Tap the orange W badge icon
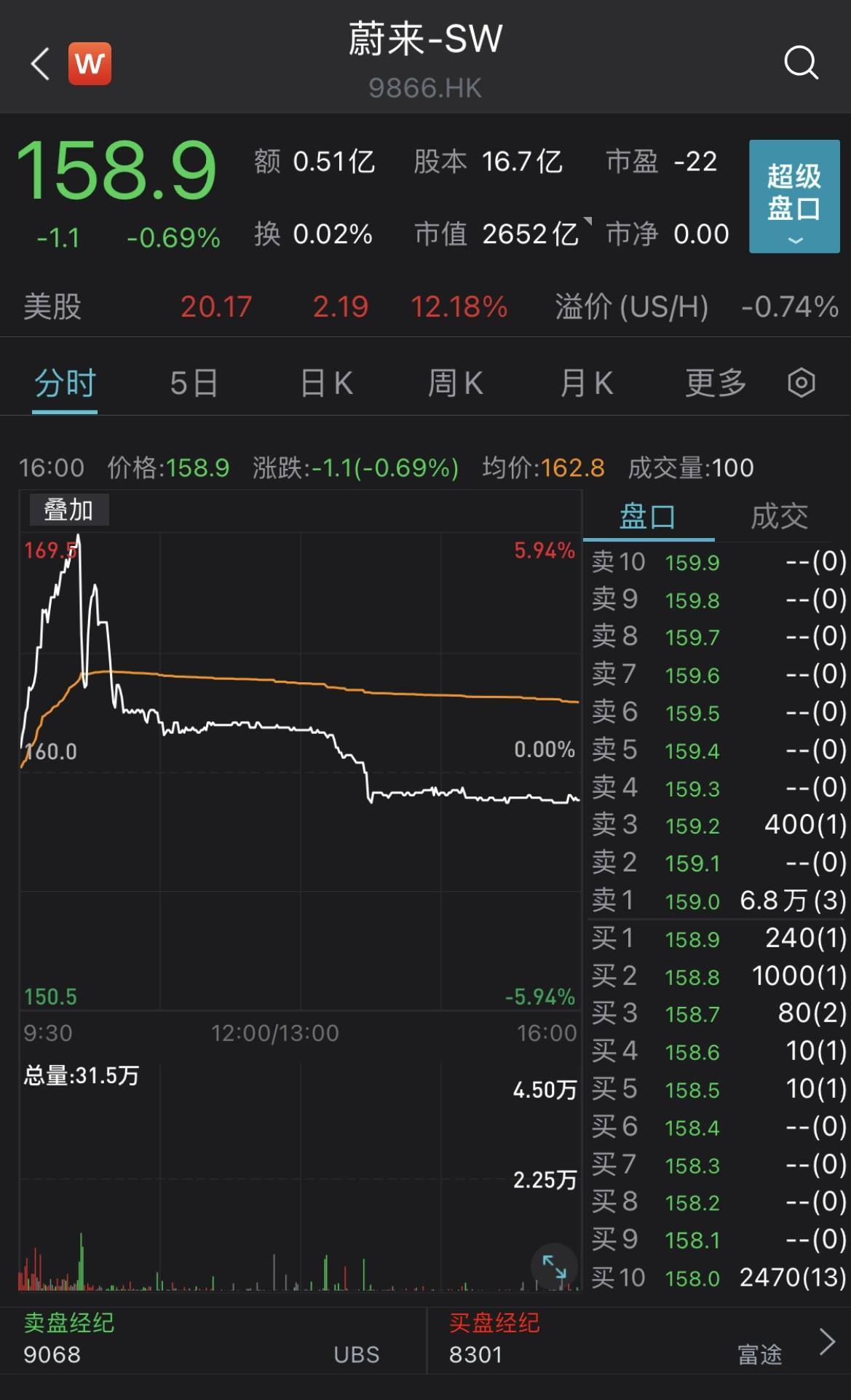The image size is (851, 1400). pyautogui.click(x=90, y=63)
